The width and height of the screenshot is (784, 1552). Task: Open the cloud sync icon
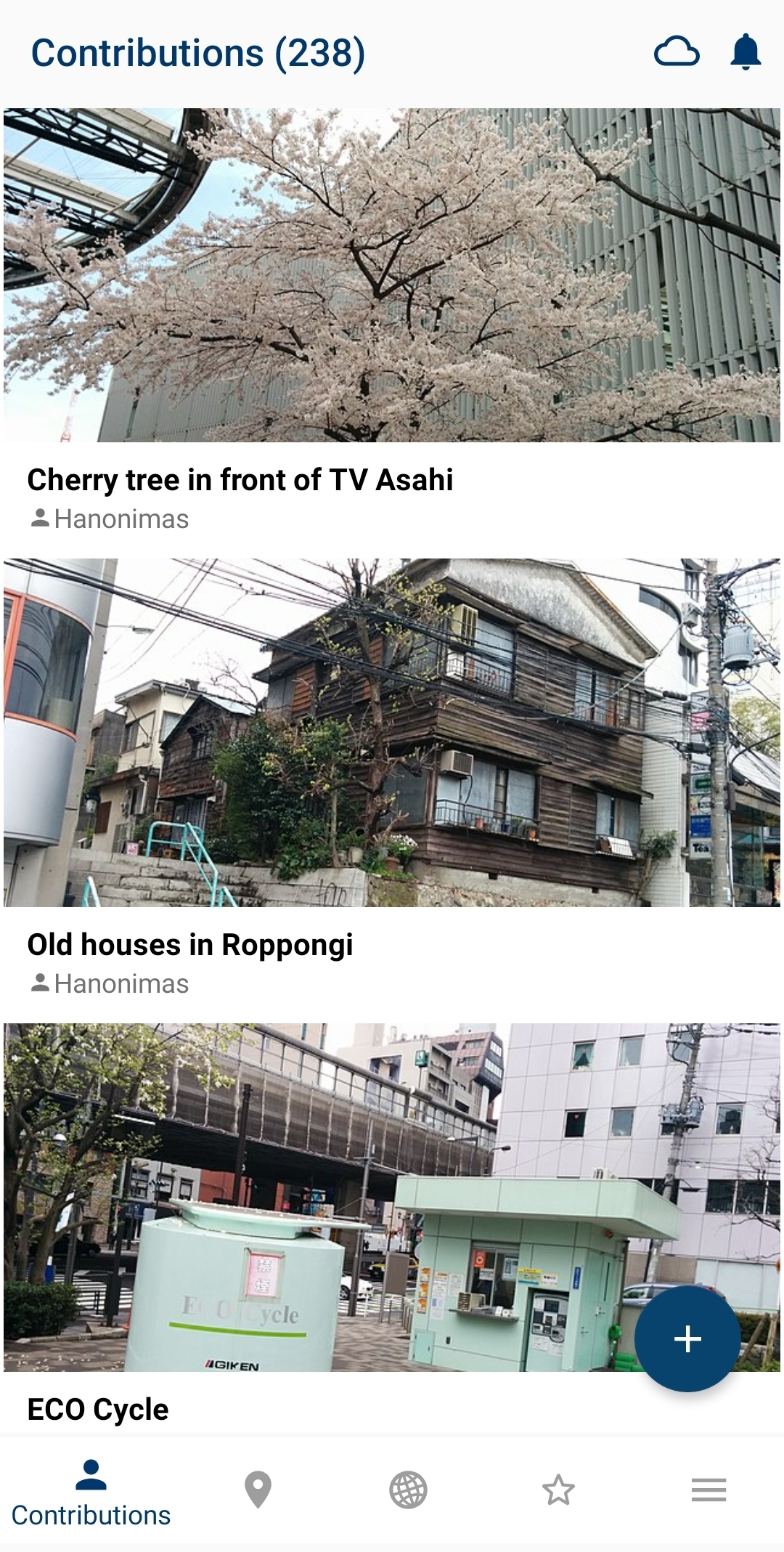[676, 52]
